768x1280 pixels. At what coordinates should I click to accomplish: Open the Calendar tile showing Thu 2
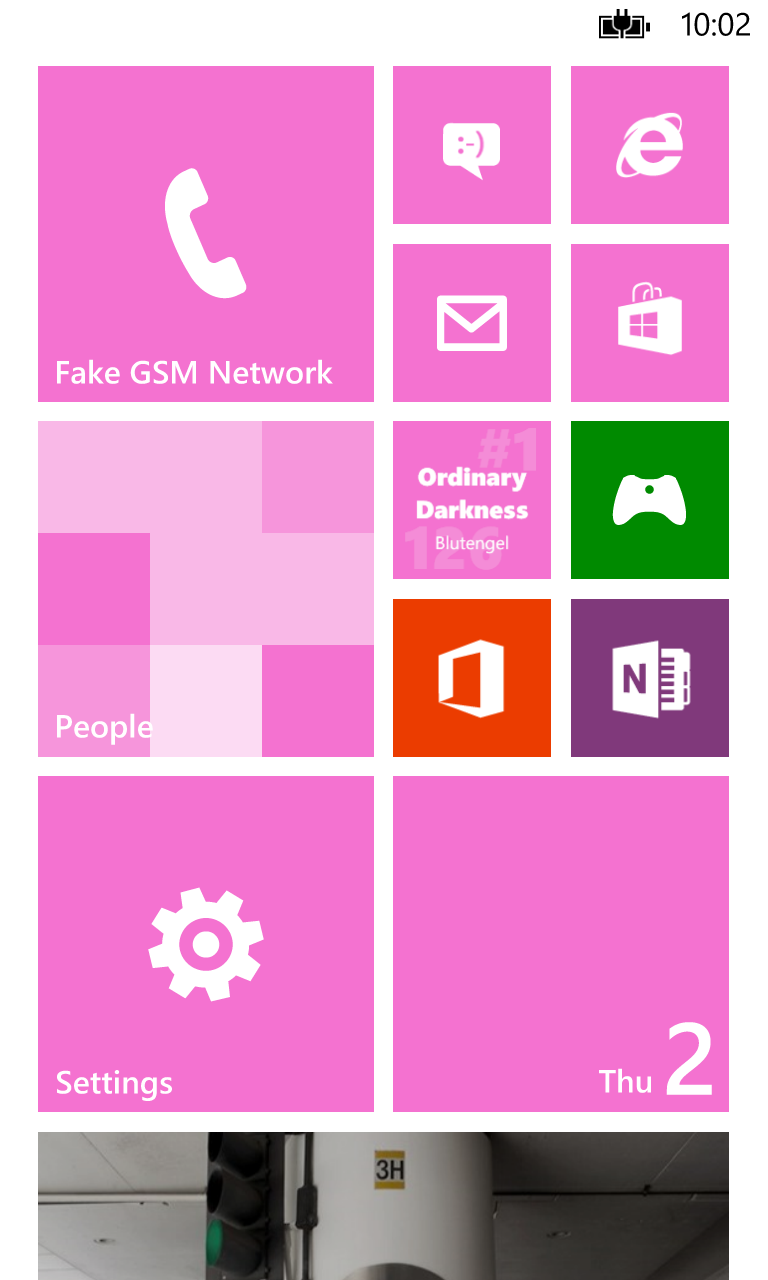click(x=561, y=944)
